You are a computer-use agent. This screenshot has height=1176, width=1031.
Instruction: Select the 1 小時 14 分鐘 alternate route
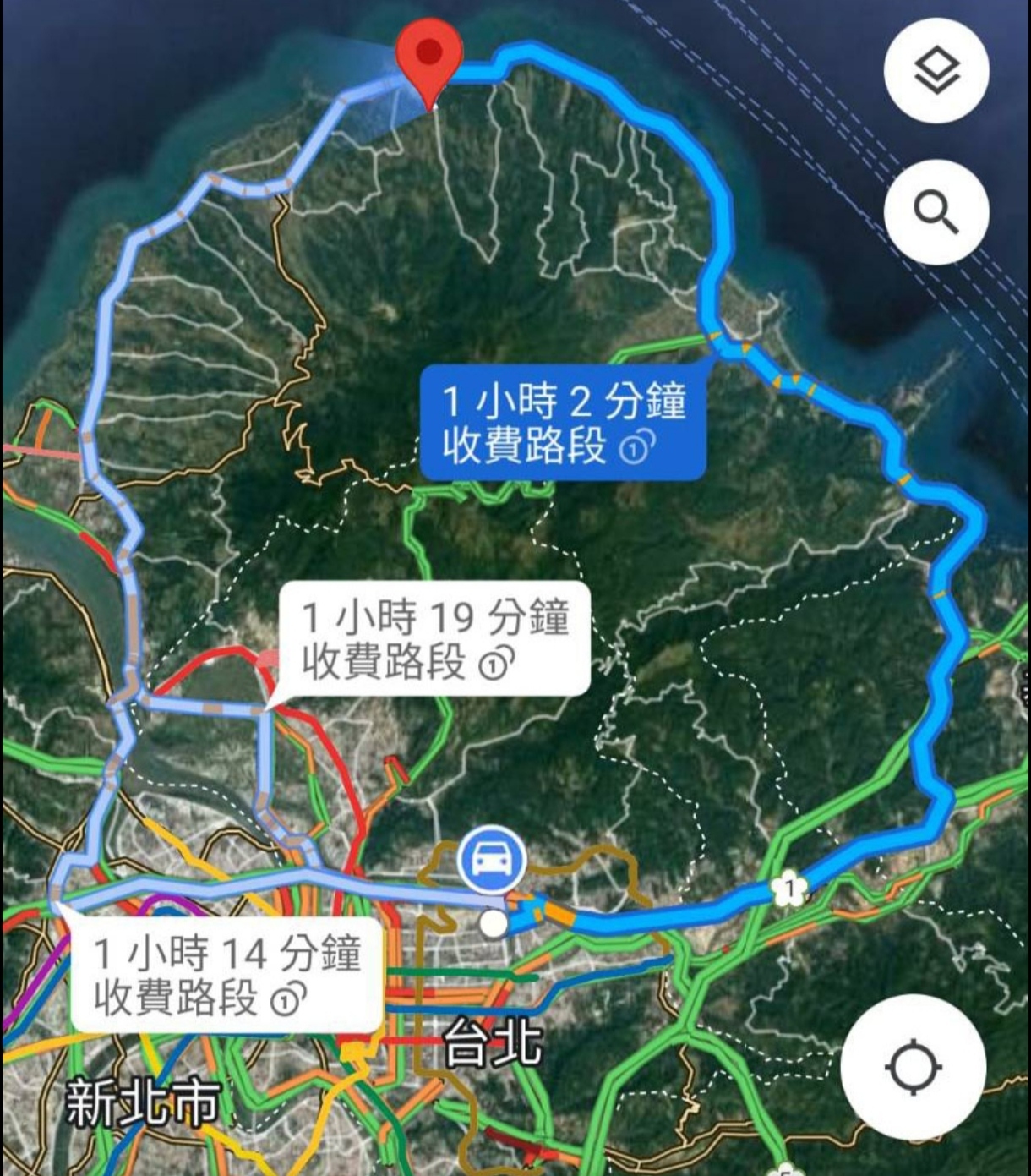226,974
